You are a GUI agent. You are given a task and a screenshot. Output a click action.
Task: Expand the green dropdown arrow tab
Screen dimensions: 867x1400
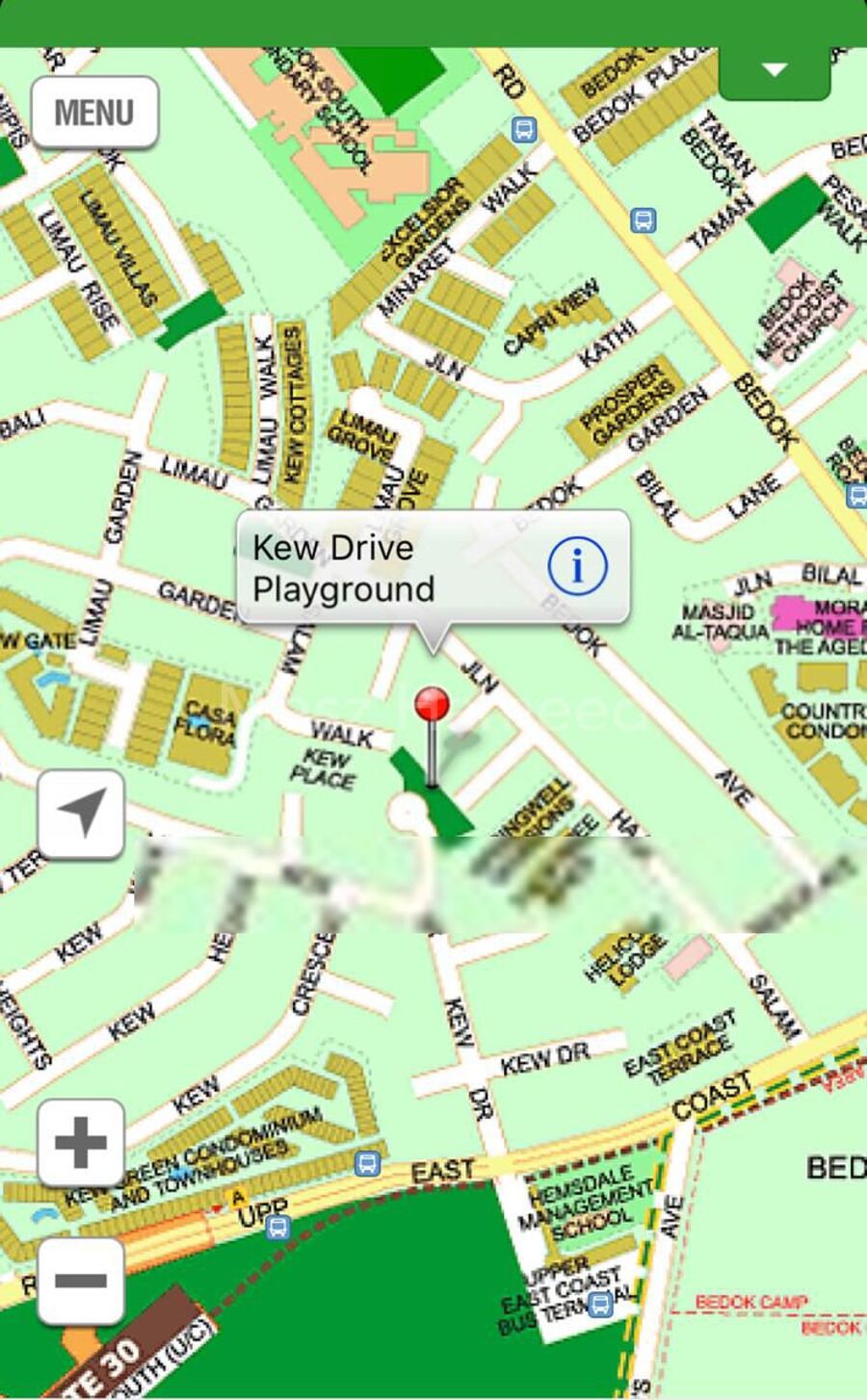[x=775, y=71]
